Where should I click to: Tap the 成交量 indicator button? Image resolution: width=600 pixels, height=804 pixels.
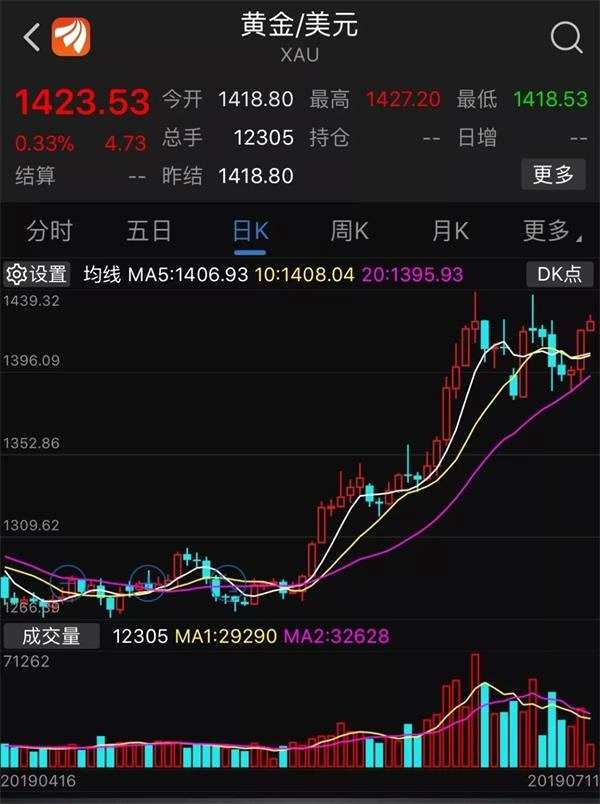click(x=51, y=635)
